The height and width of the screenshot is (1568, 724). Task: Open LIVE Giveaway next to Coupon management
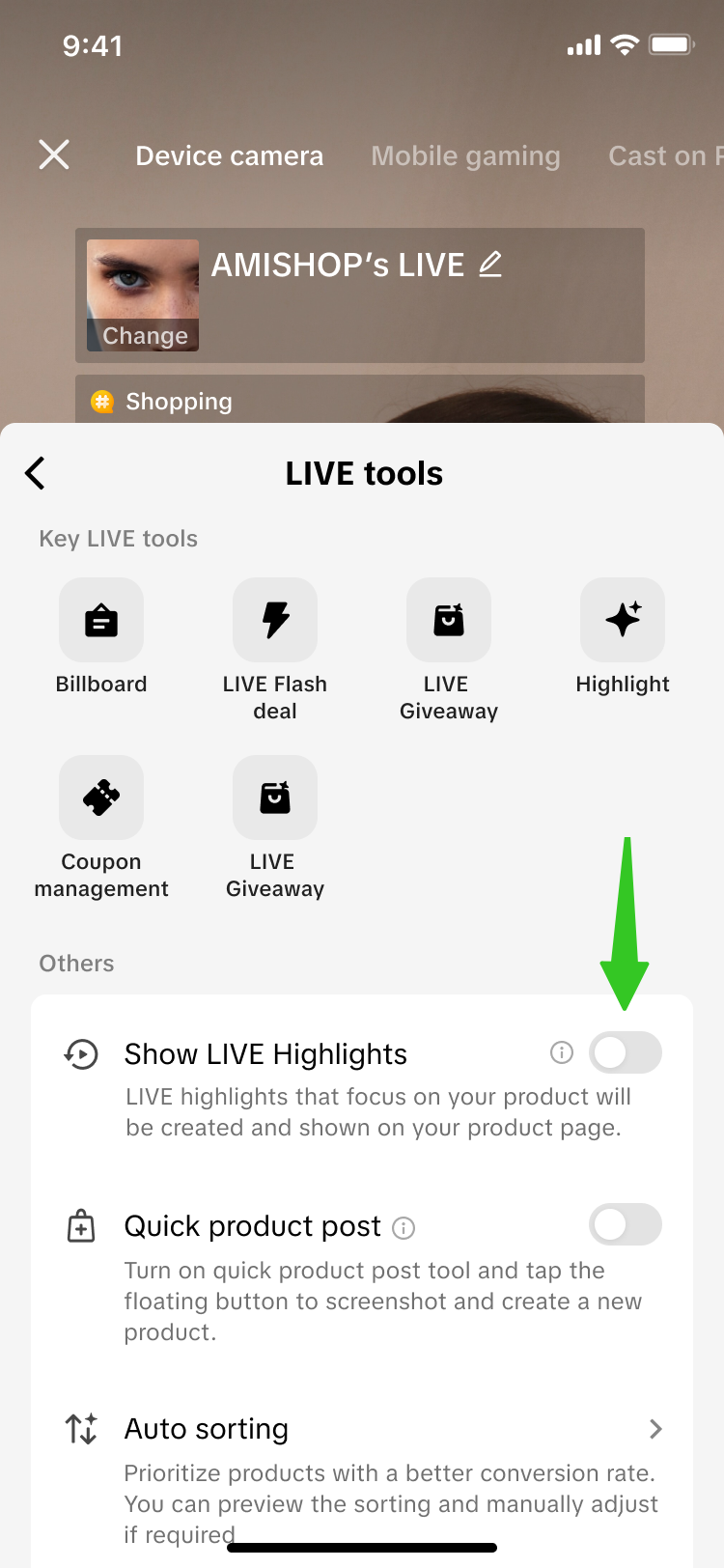point(275,798)
